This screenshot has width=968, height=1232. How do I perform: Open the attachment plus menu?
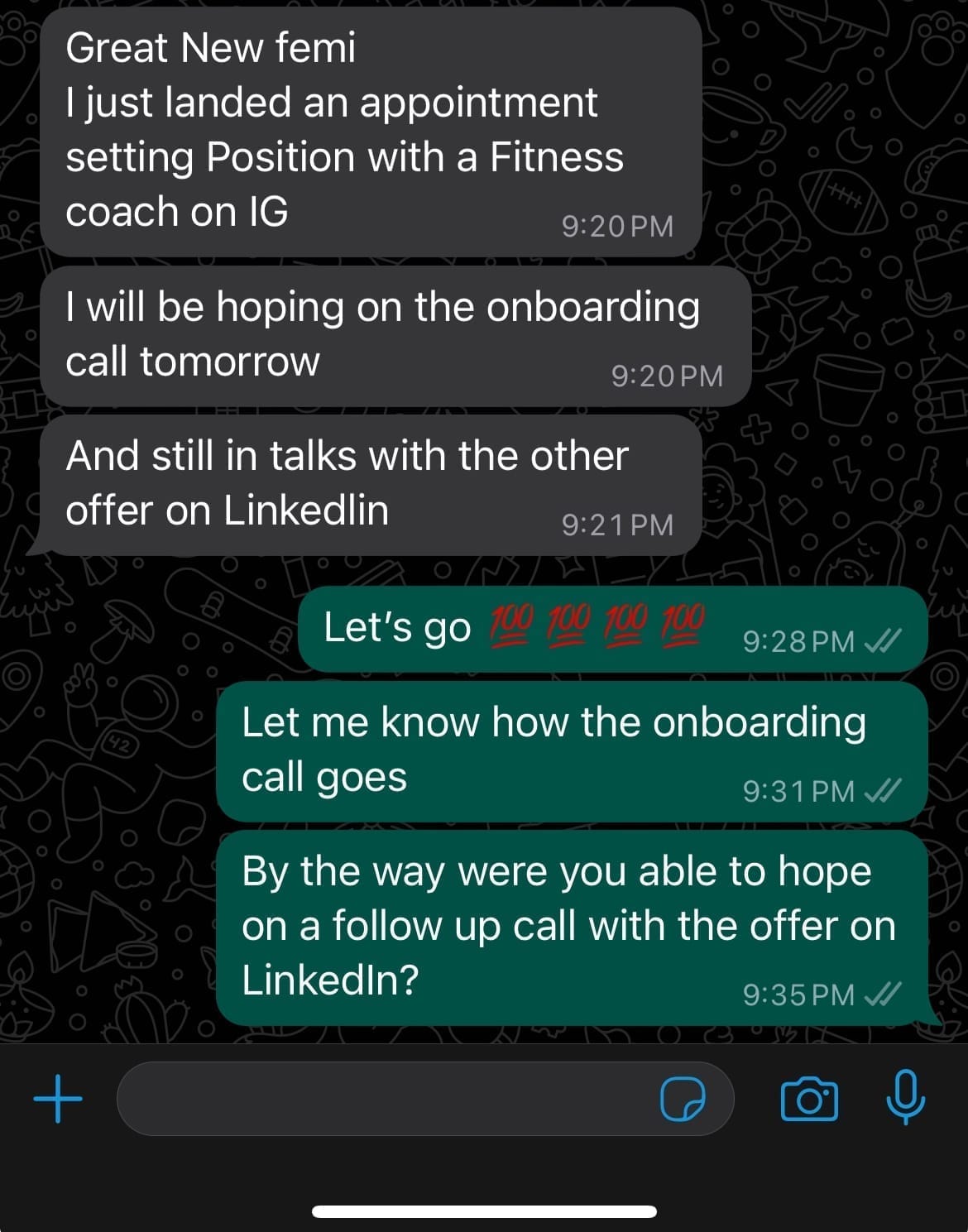click(x=58, y=1099)
